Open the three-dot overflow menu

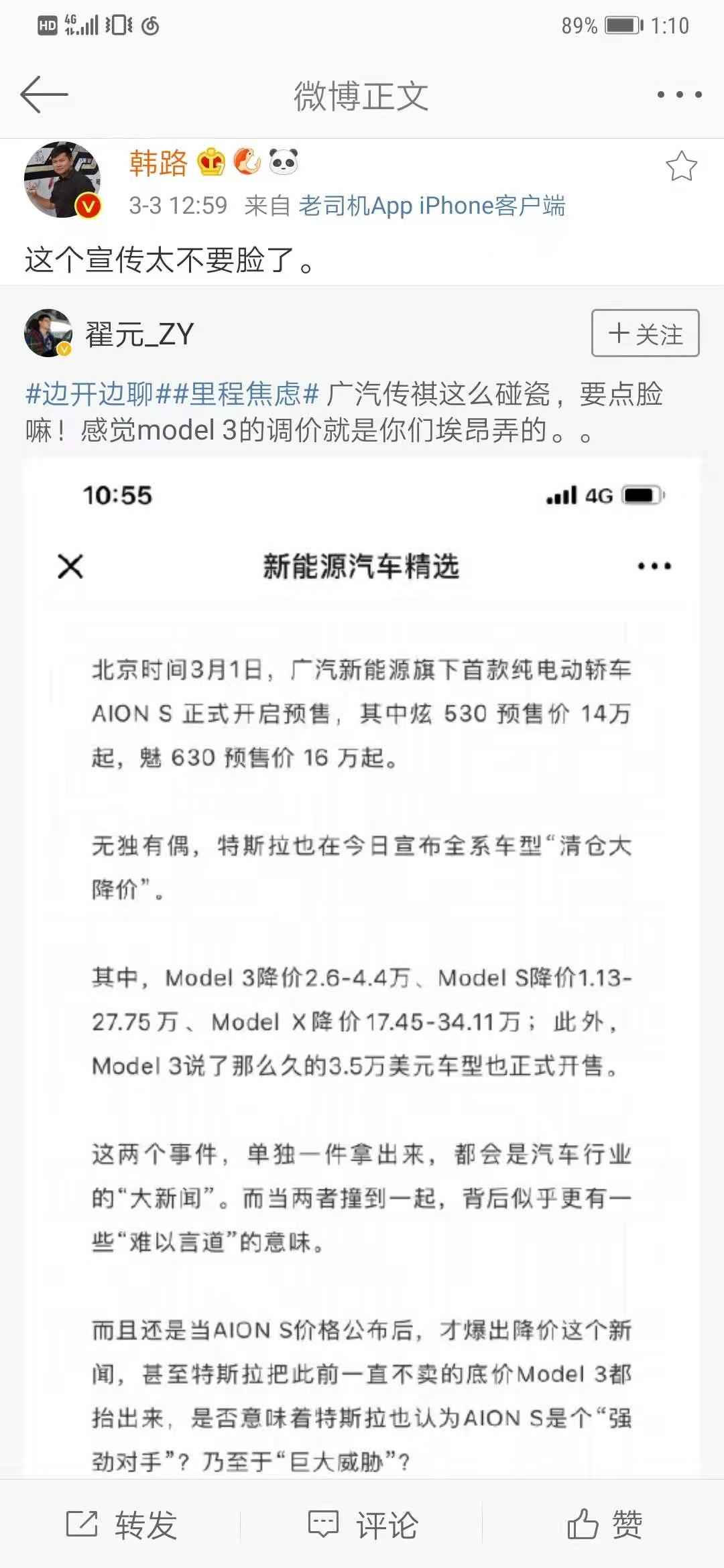tap(679, 94)
